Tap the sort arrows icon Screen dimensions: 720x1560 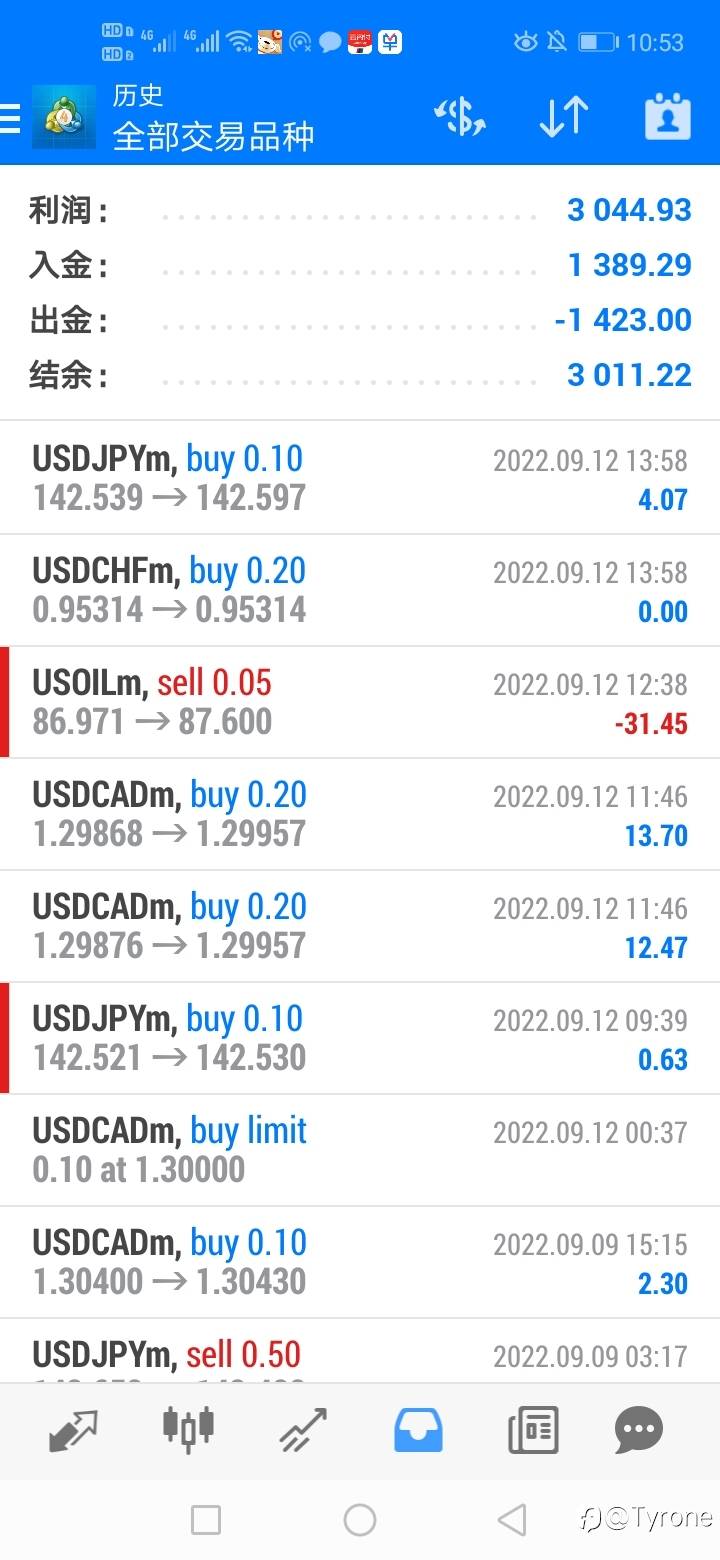point(563,118)
